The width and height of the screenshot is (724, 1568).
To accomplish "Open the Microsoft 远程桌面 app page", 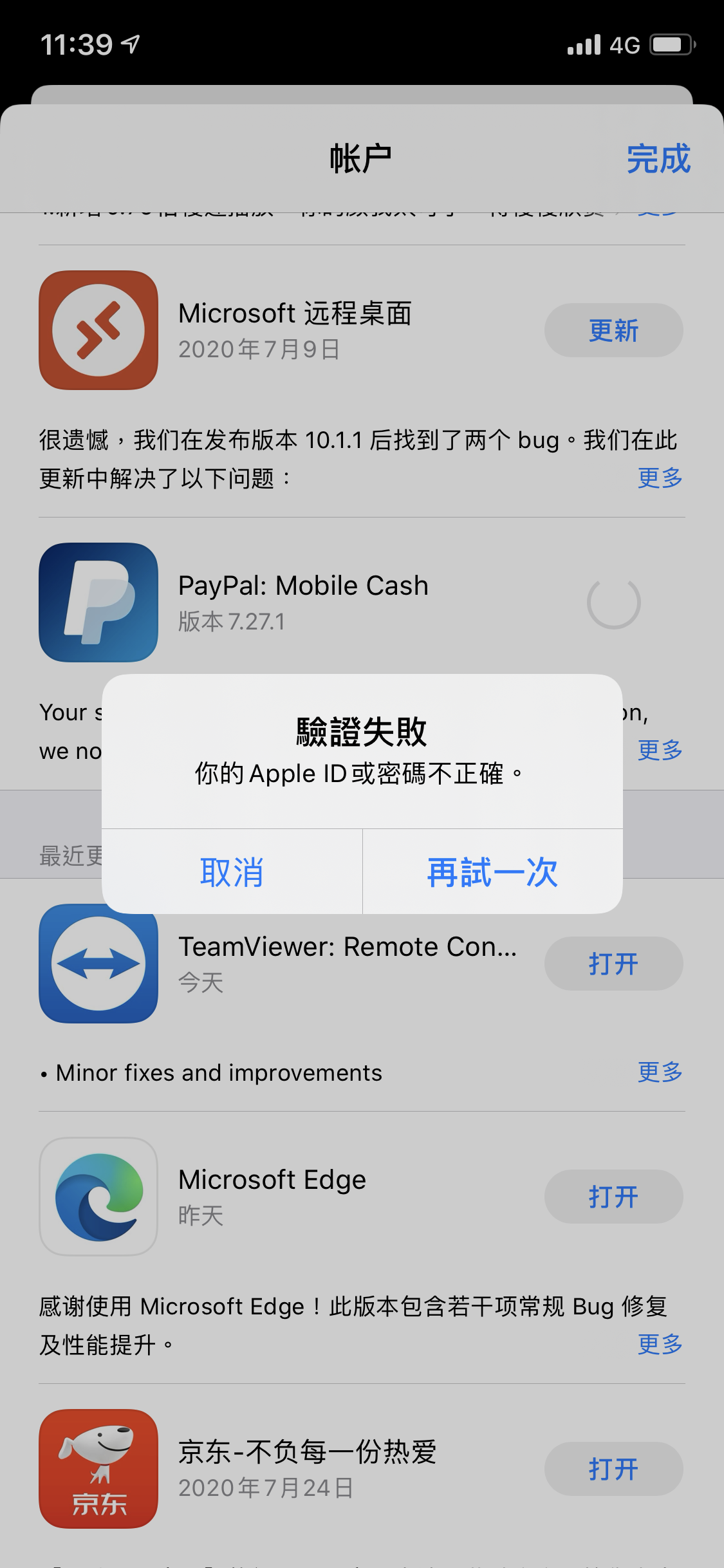I will click(98, 330).
